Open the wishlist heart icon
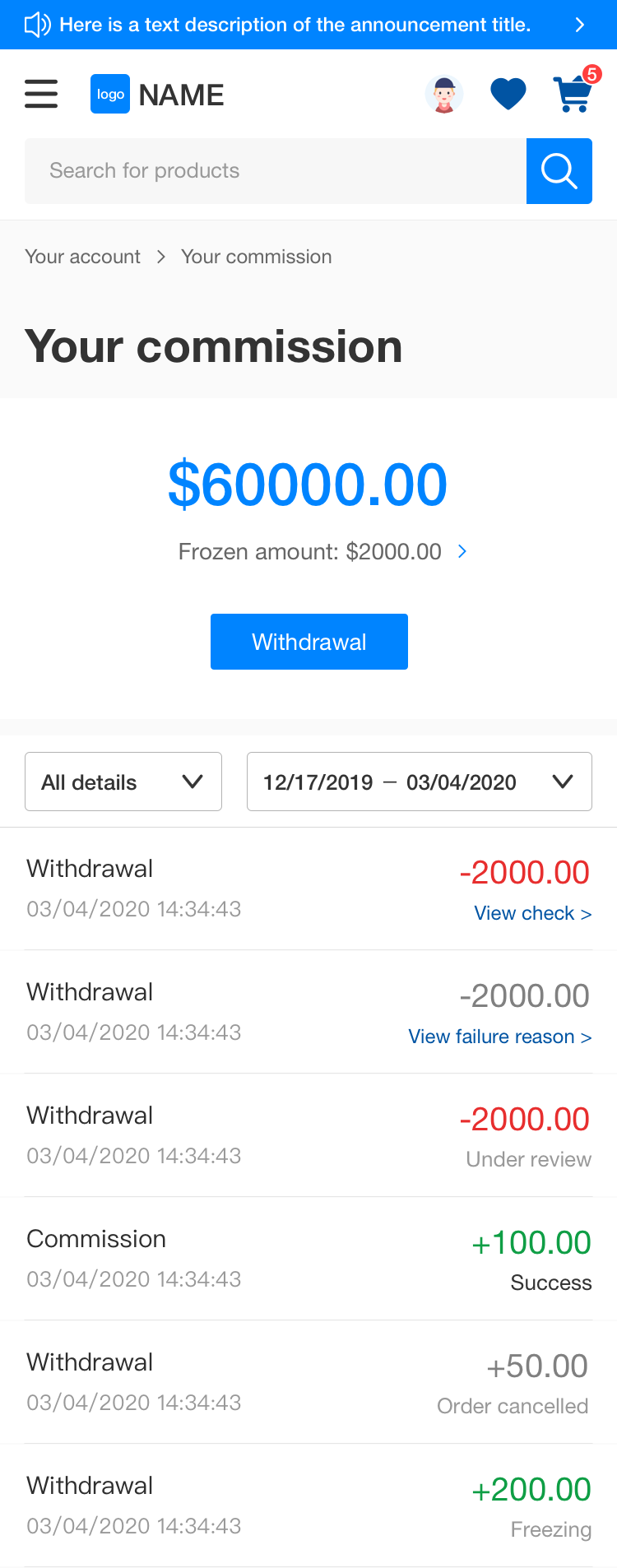The width and height of the screenshot is (617, 1568). 508,94
